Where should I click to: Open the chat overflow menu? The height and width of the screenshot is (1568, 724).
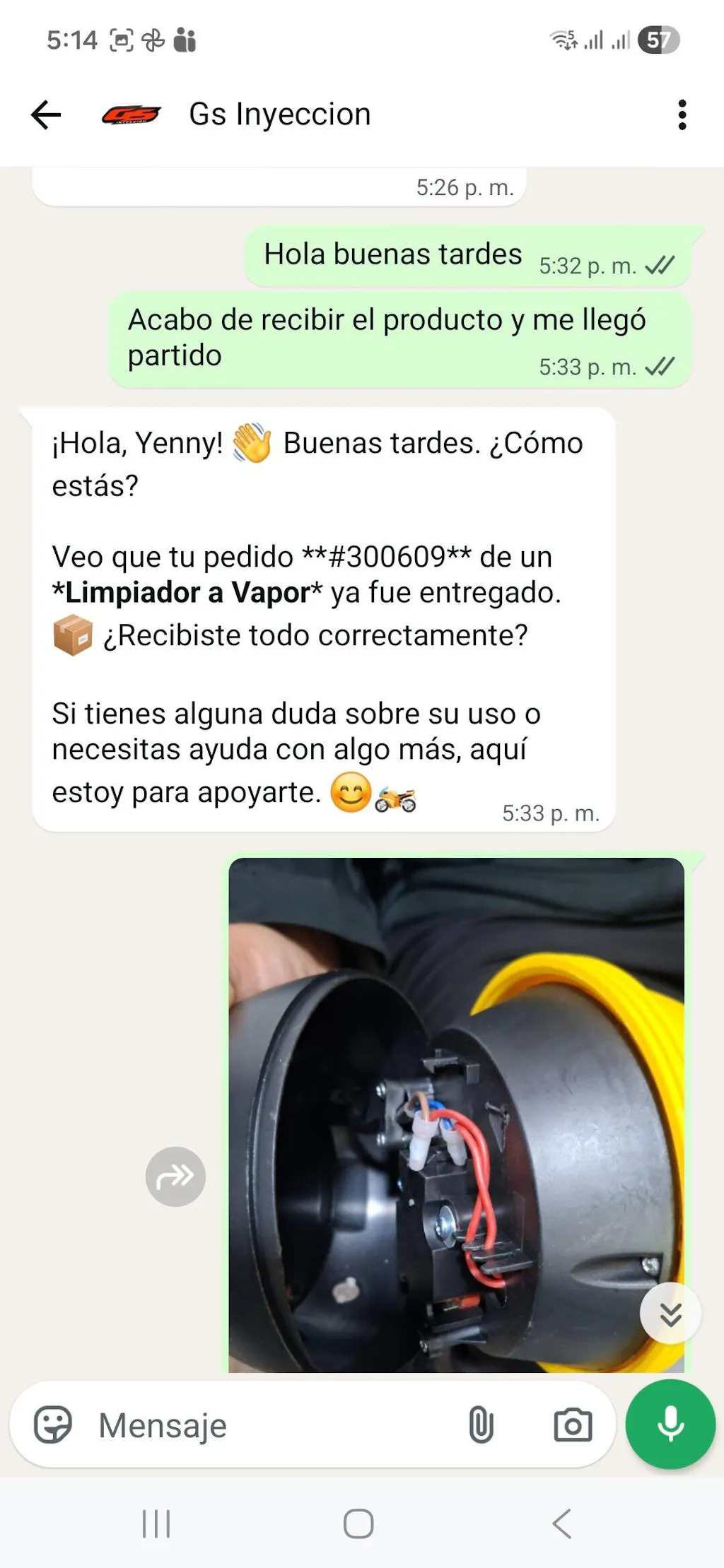pos(682,115)
